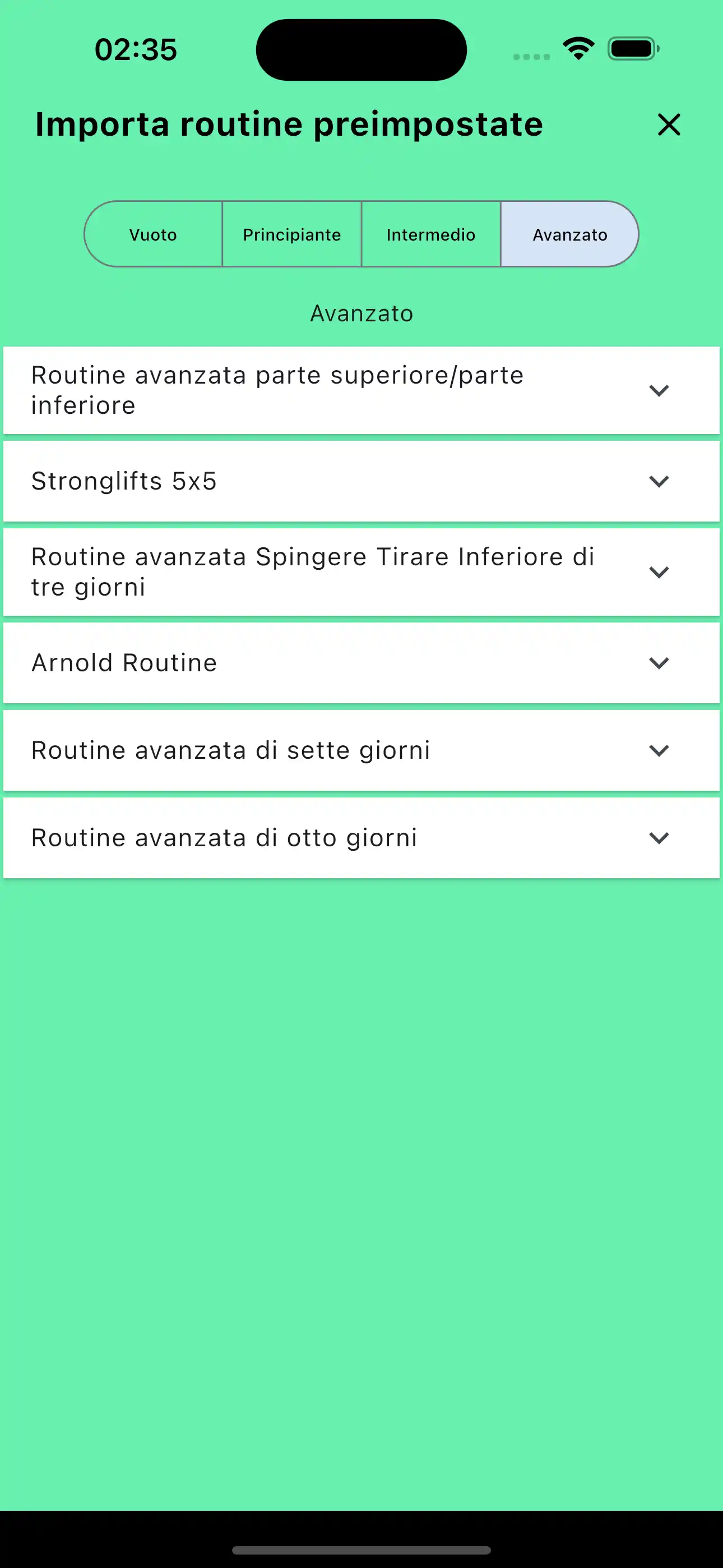This screenshot has height=1568, width=723.
Task: Switch to the Principiante tab
Action: click(292, 234)
